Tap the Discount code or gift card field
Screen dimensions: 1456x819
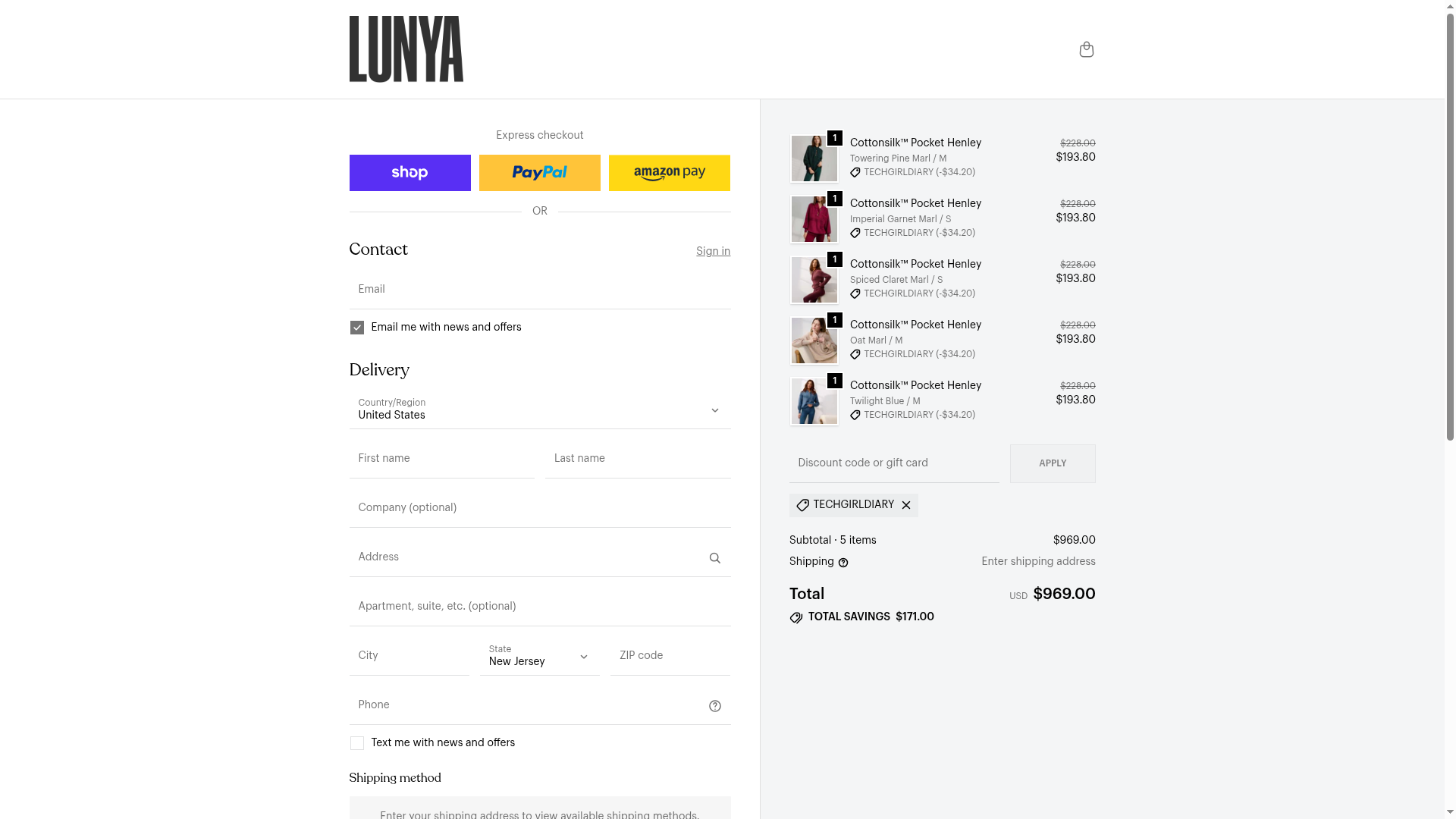tap(893, 463)
